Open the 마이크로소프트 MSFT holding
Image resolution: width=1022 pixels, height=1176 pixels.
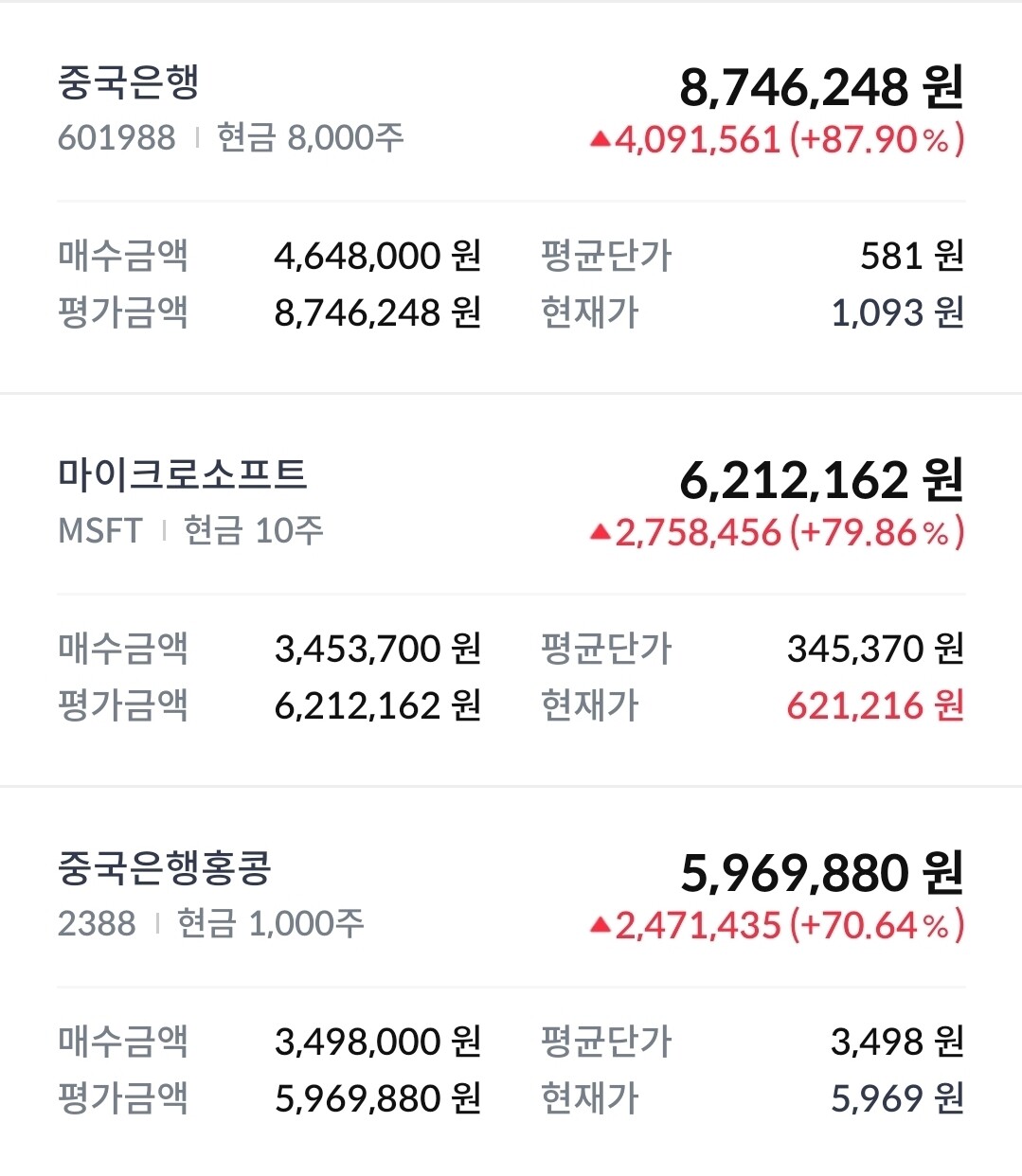click(182, 475)
